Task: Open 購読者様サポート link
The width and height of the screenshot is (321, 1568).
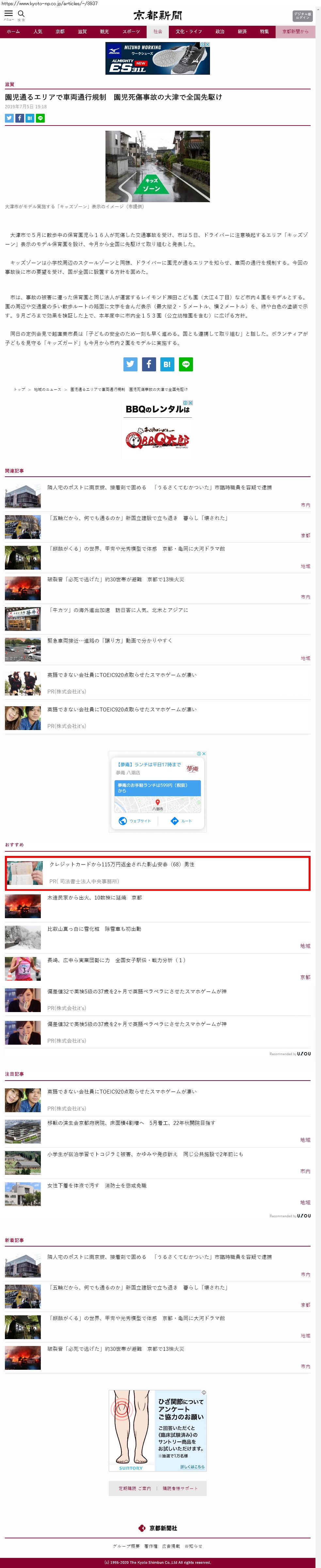Action: coord(180,1488)
